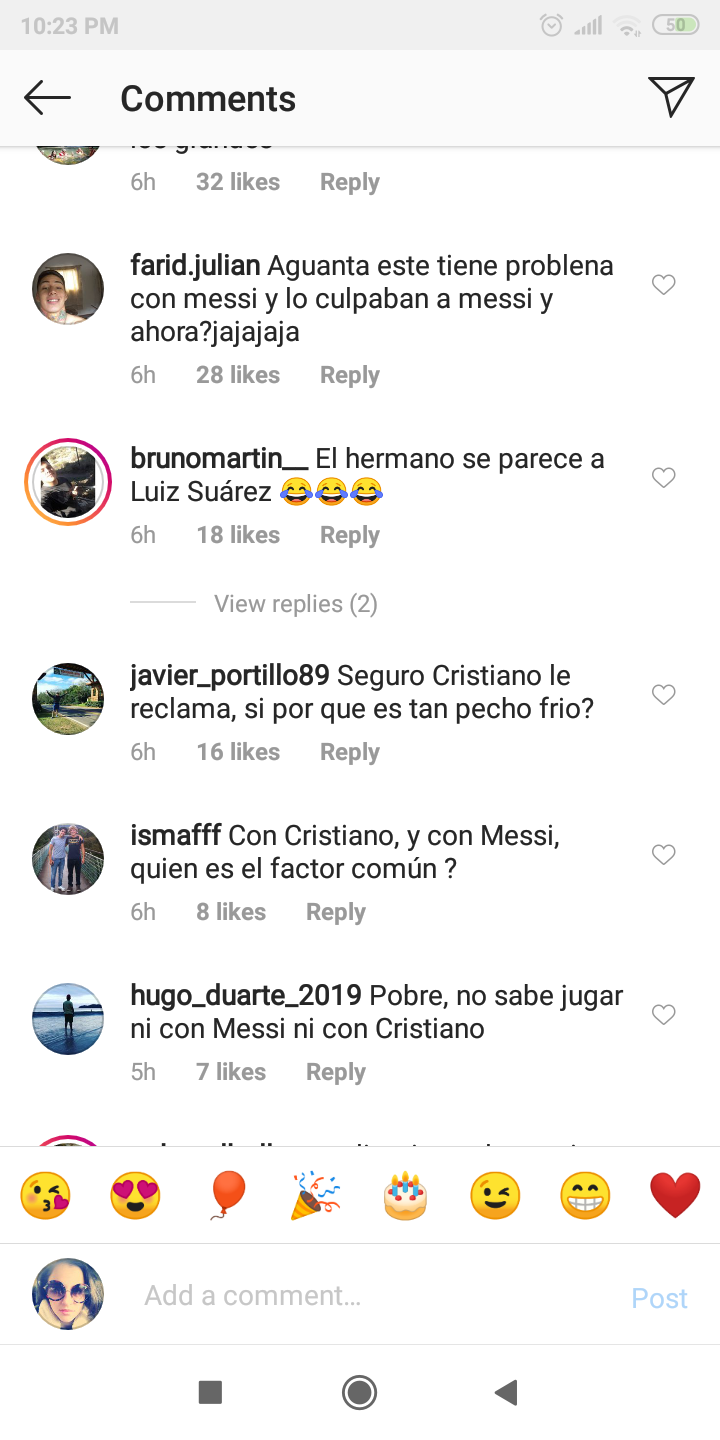Reply to farid.julian's comment
Image resolution: width=720 pixels, height=1440 pixels.
pyautogui.click(x=349, y=375)
